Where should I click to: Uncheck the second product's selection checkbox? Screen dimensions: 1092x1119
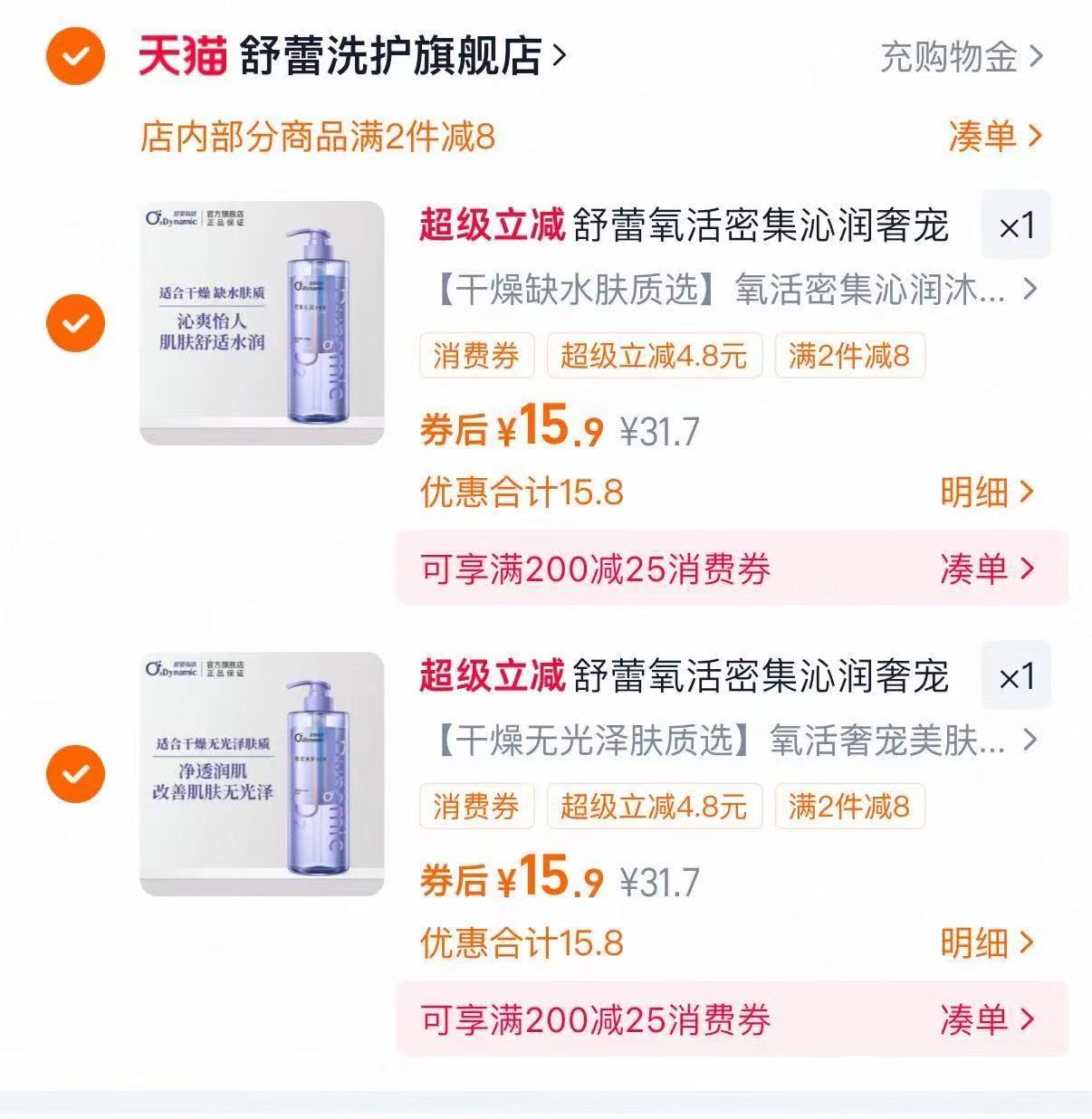74,774
